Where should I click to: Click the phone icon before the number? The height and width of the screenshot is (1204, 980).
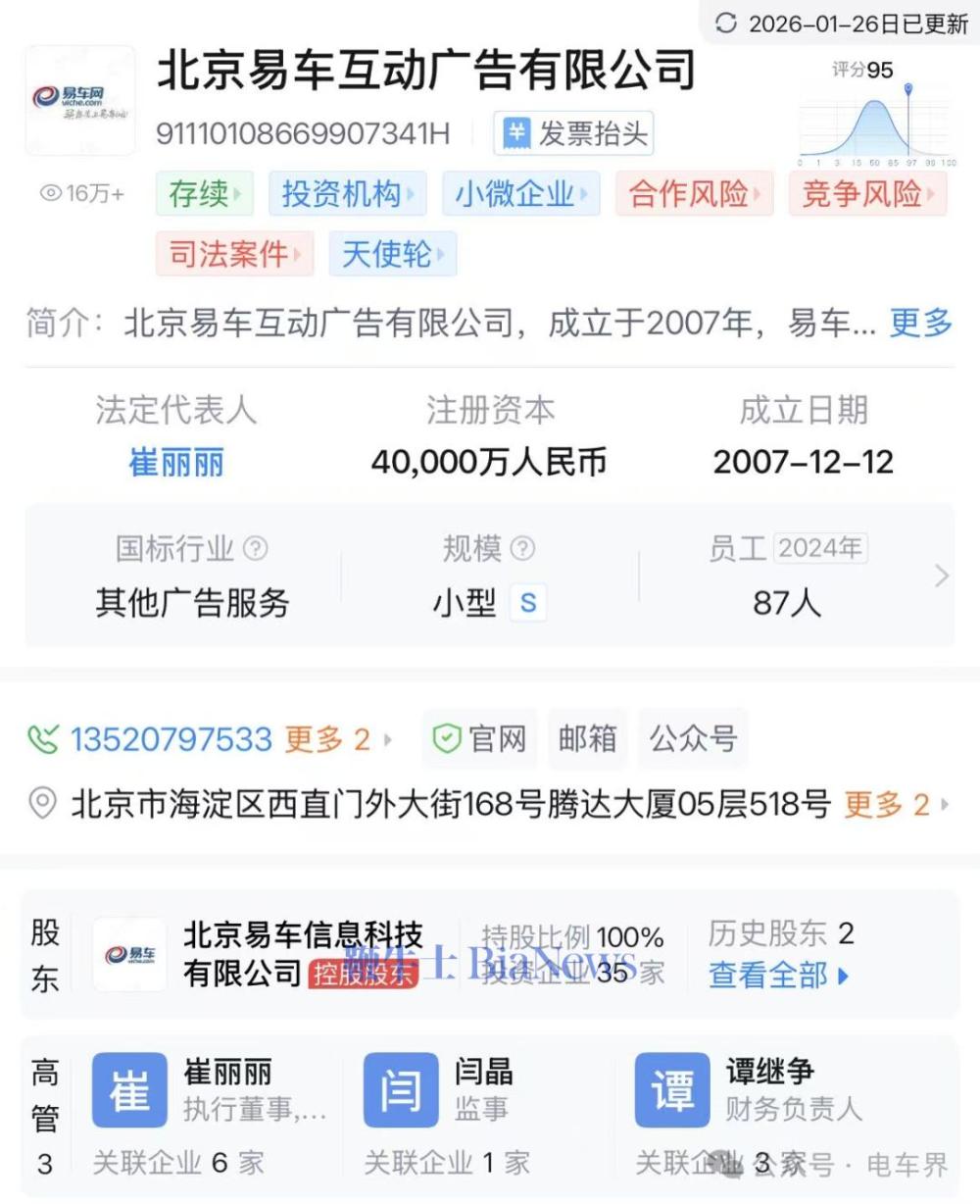44,739
